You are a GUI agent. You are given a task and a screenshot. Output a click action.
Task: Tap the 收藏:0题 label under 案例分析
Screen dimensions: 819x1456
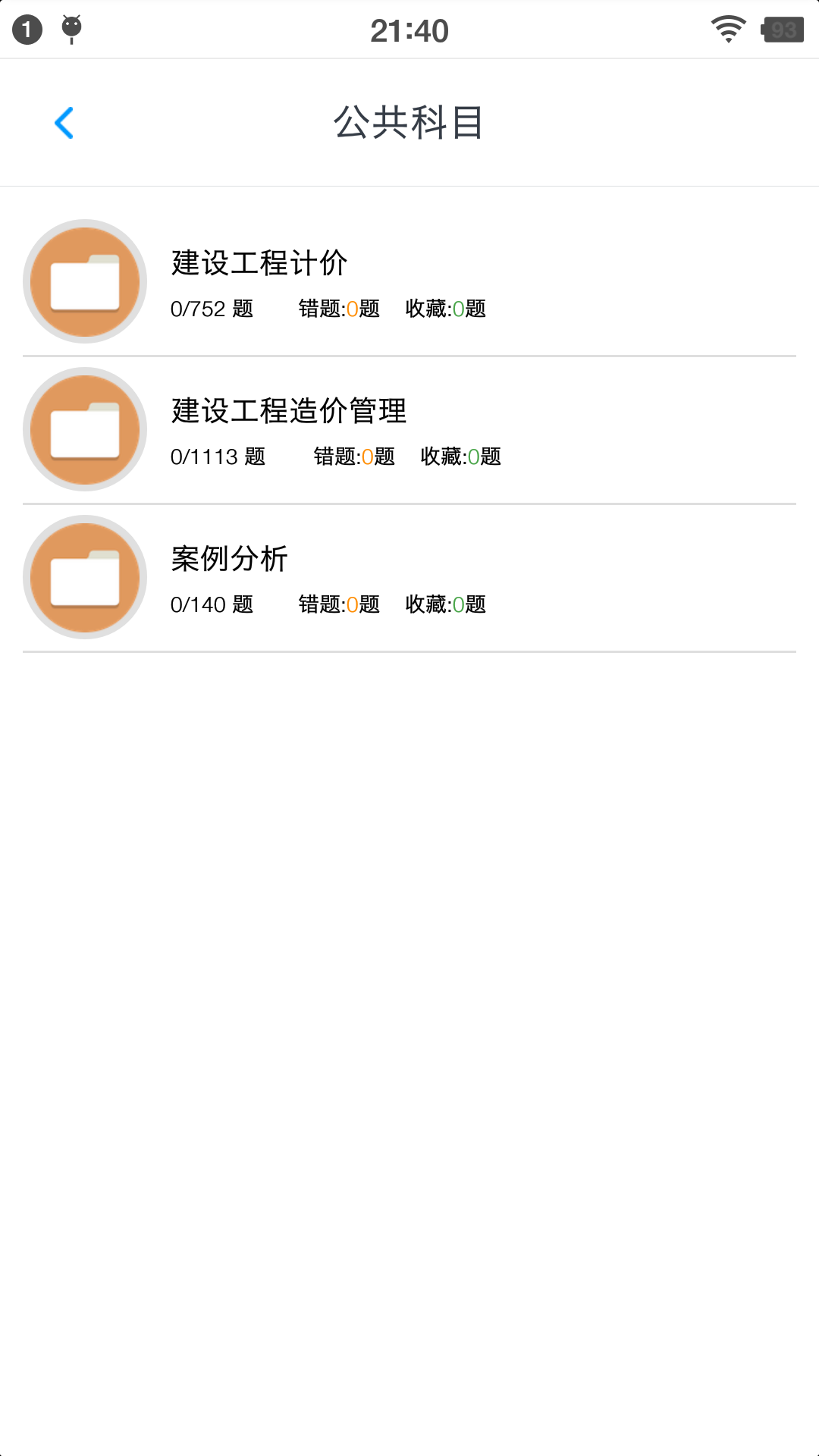[446, 604]
